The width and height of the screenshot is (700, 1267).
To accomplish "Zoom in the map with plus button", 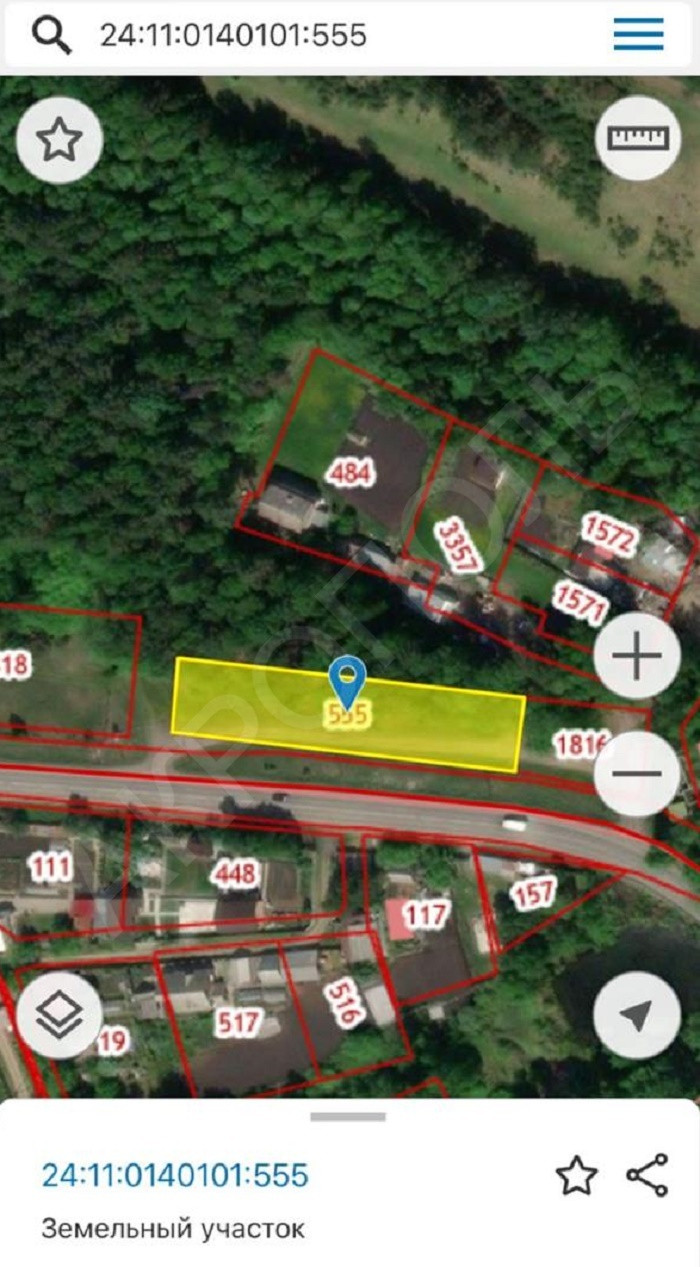I will 637,657.
